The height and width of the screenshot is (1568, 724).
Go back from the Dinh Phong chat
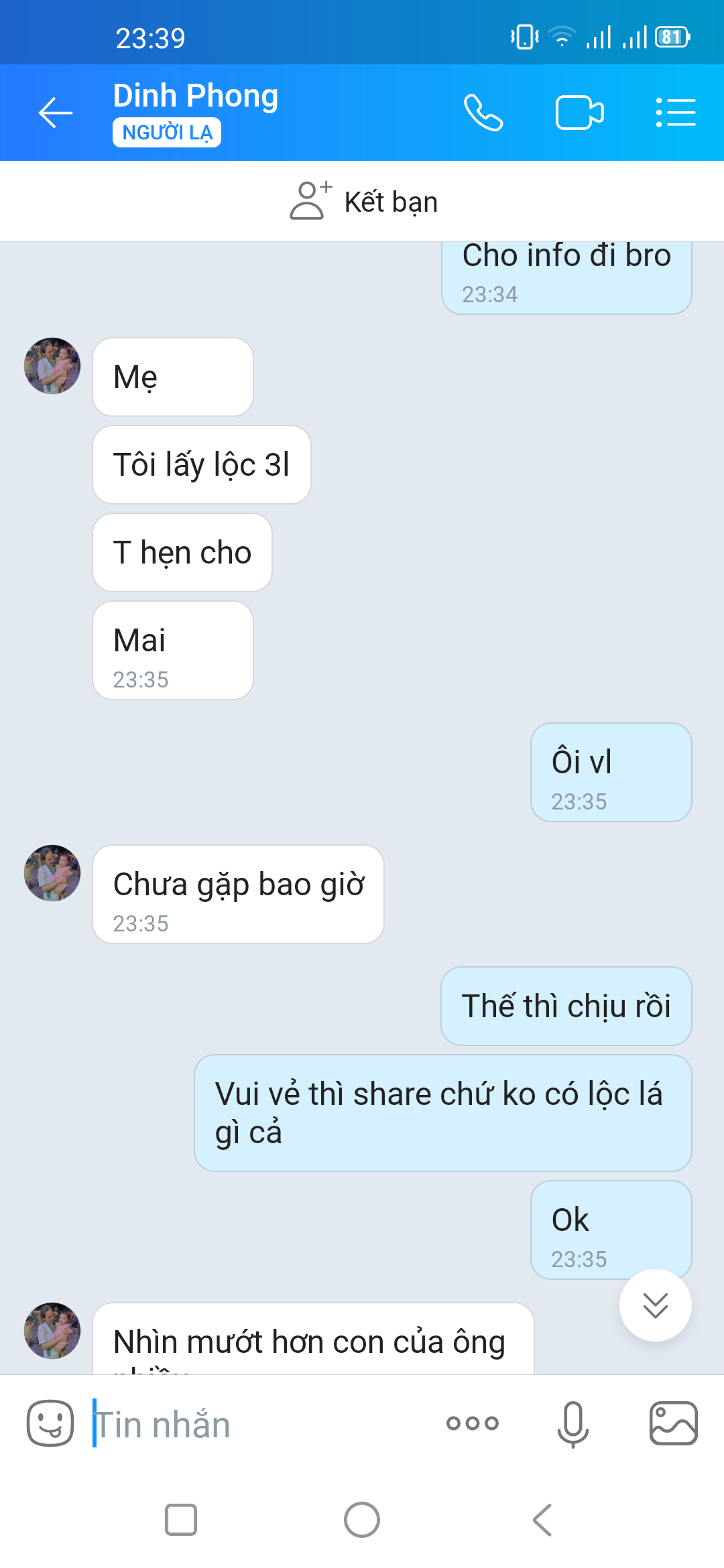55,112
